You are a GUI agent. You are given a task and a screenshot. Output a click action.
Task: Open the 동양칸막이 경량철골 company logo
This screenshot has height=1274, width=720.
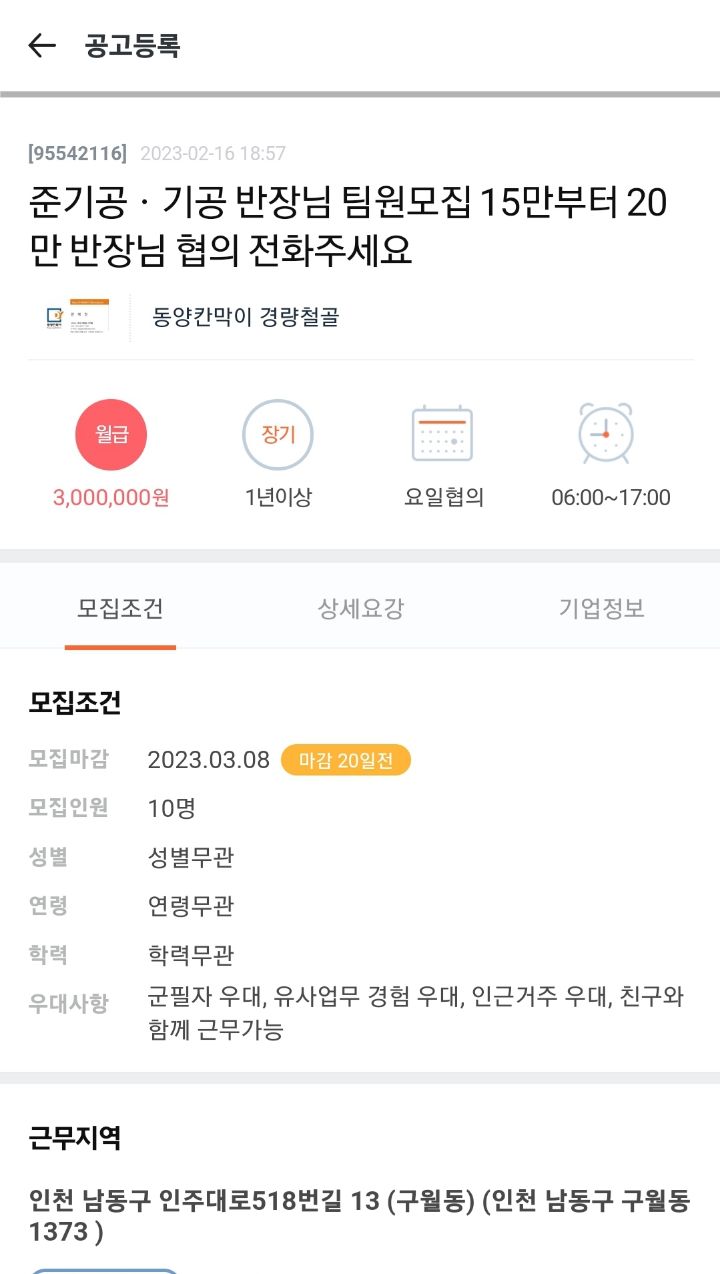click(x=77, y=317)
